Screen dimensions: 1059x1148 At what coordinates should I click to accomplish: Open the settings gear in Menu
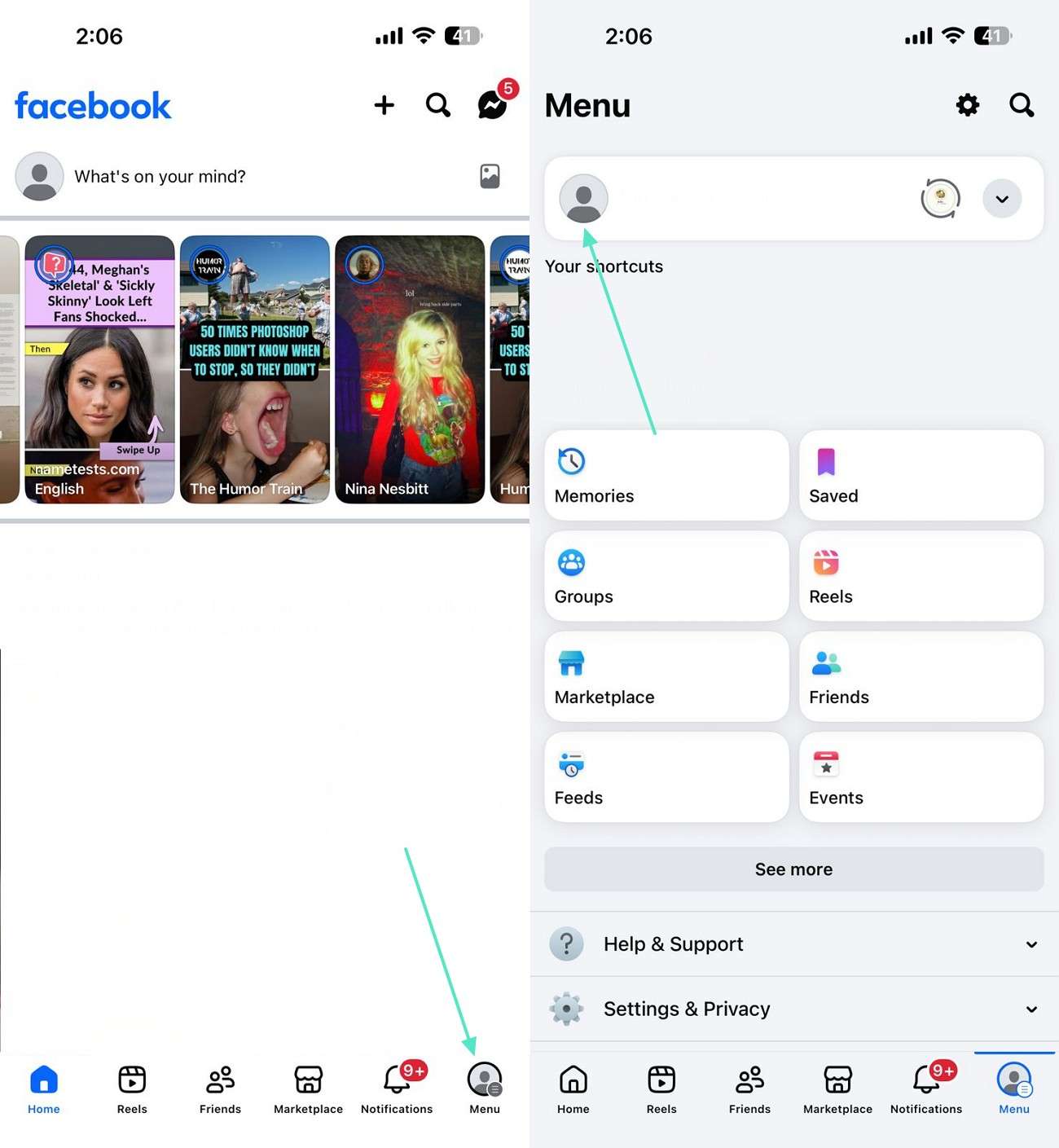pyautogui.click(x=967, y=104)
